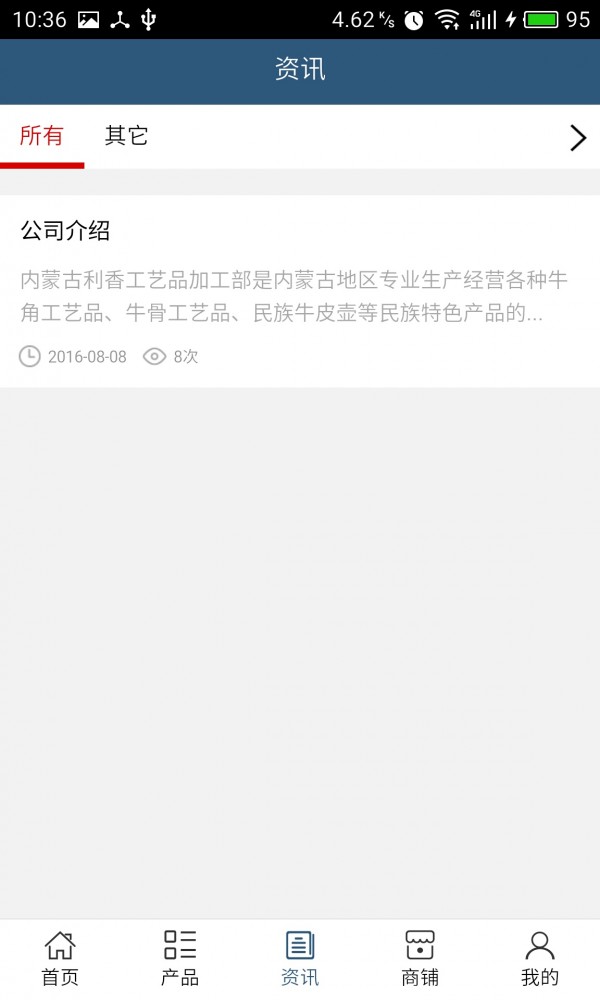Image resolution: width=600 pixels, height=1000 pixels.
Task: Open the 产品 bottom tab
Action: 180,958
